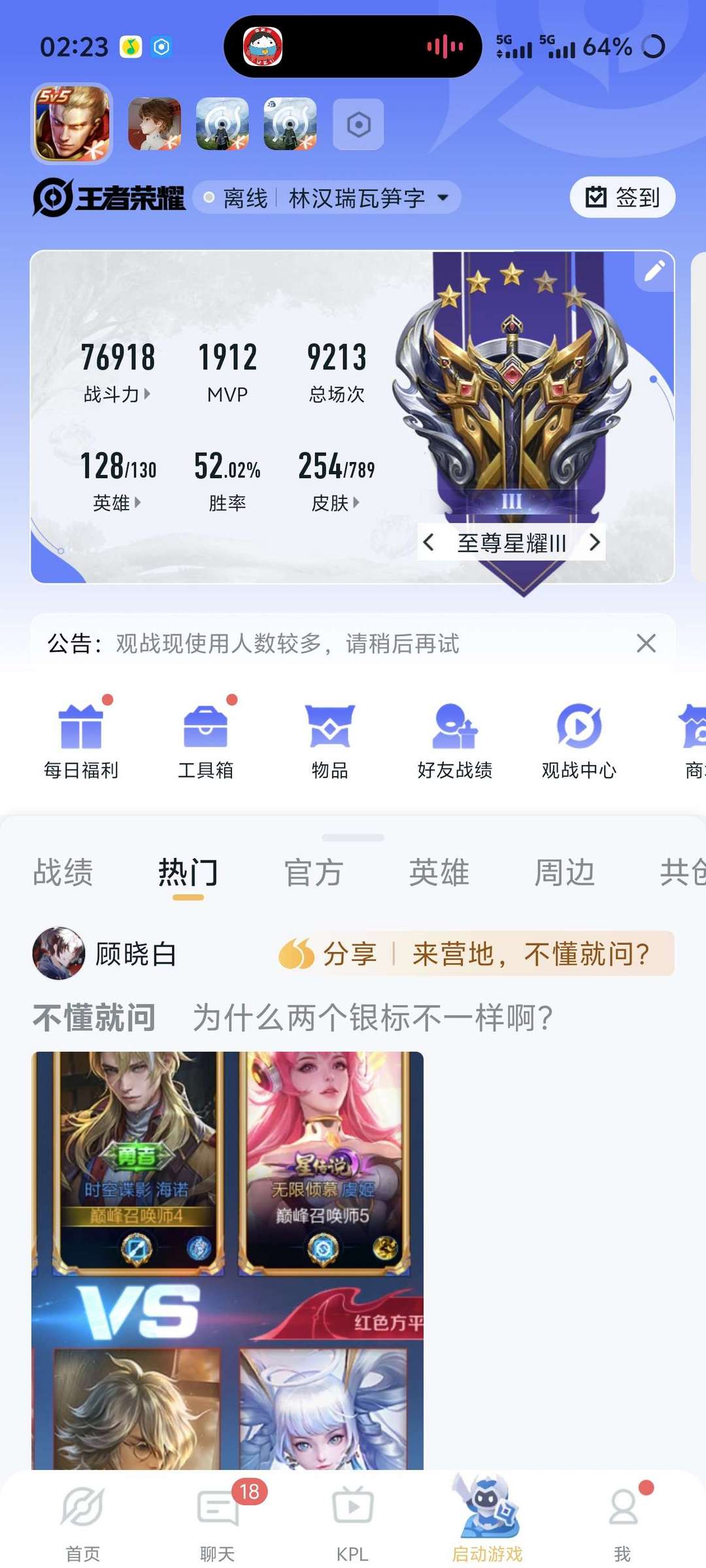Open 战斗力 combat power details
The width and height of the screenshot is (706, 1568).
[117, 394]
